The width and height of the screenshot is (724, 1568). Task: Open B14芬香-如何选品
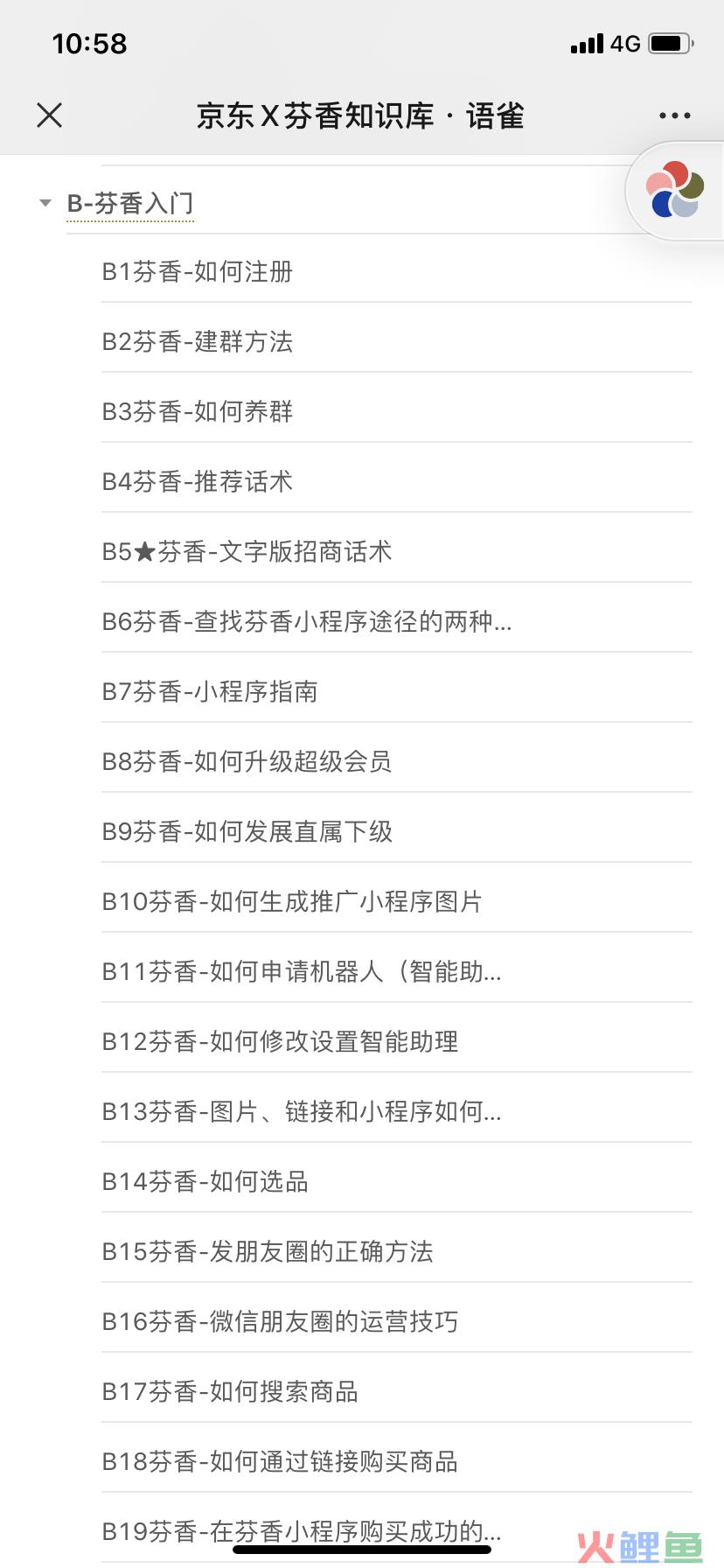pyautogui.click(x=397, y=1181)
